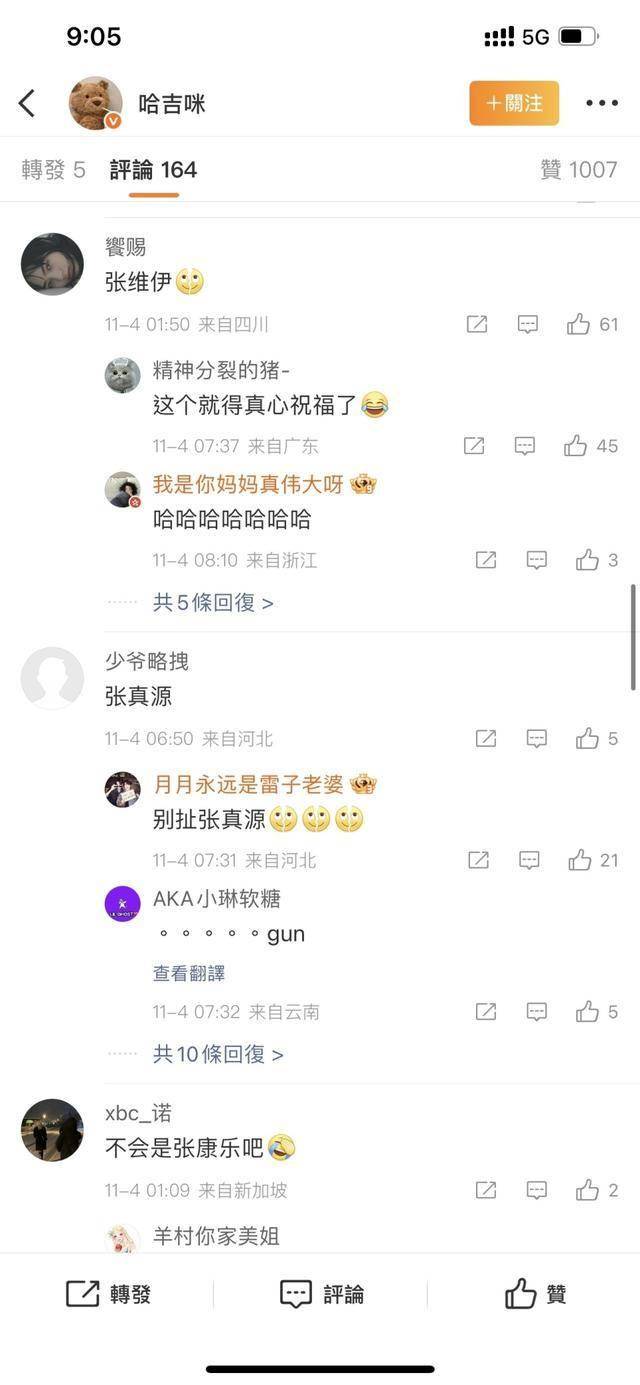
Task: Reply to 饕赐's comment with comment icon
Action: click(x=528, y=324)
